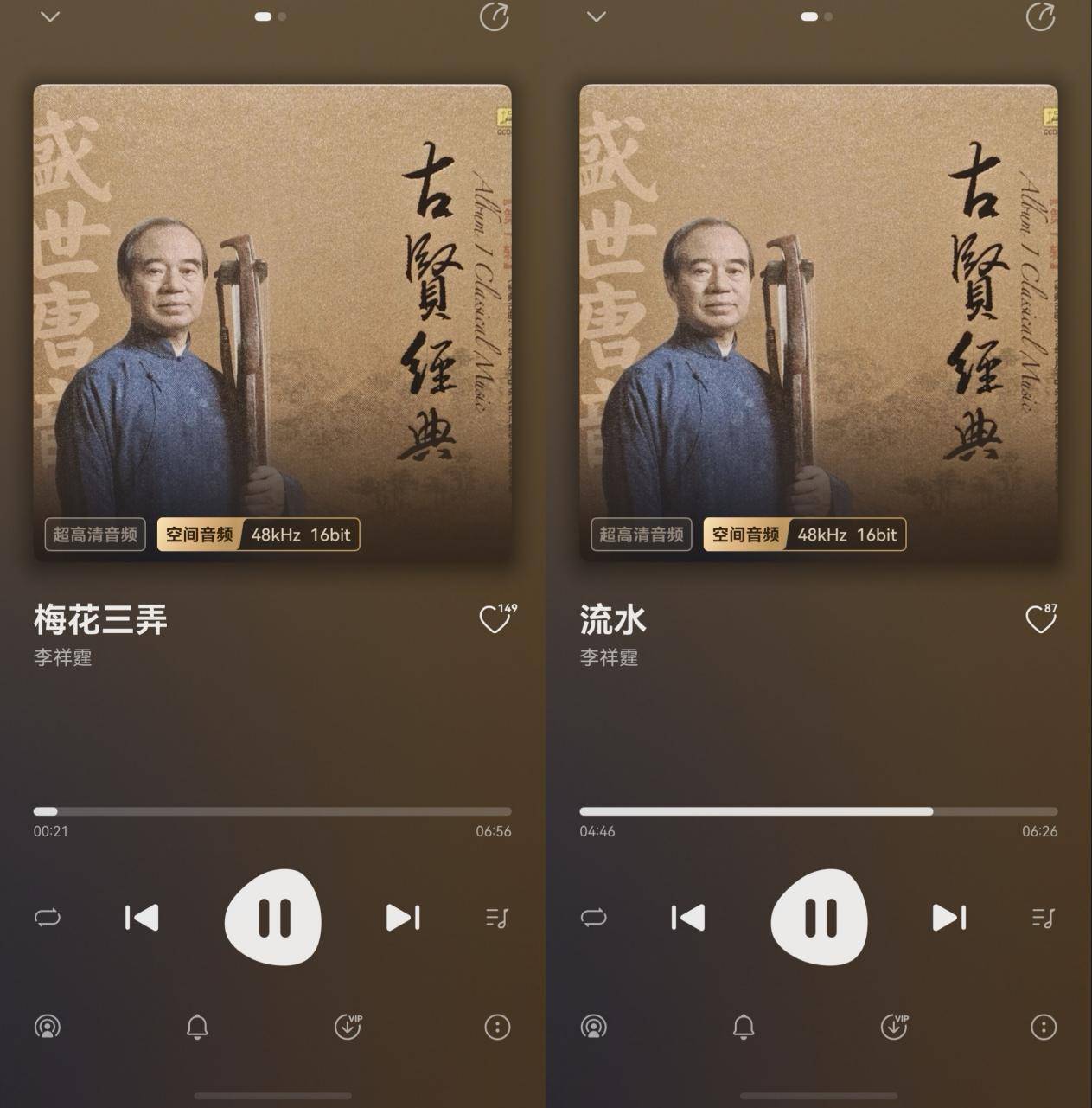Collapse the 流水 player with the down chevron
Screen dimensions: 1092x1108
tap(597, 16)
